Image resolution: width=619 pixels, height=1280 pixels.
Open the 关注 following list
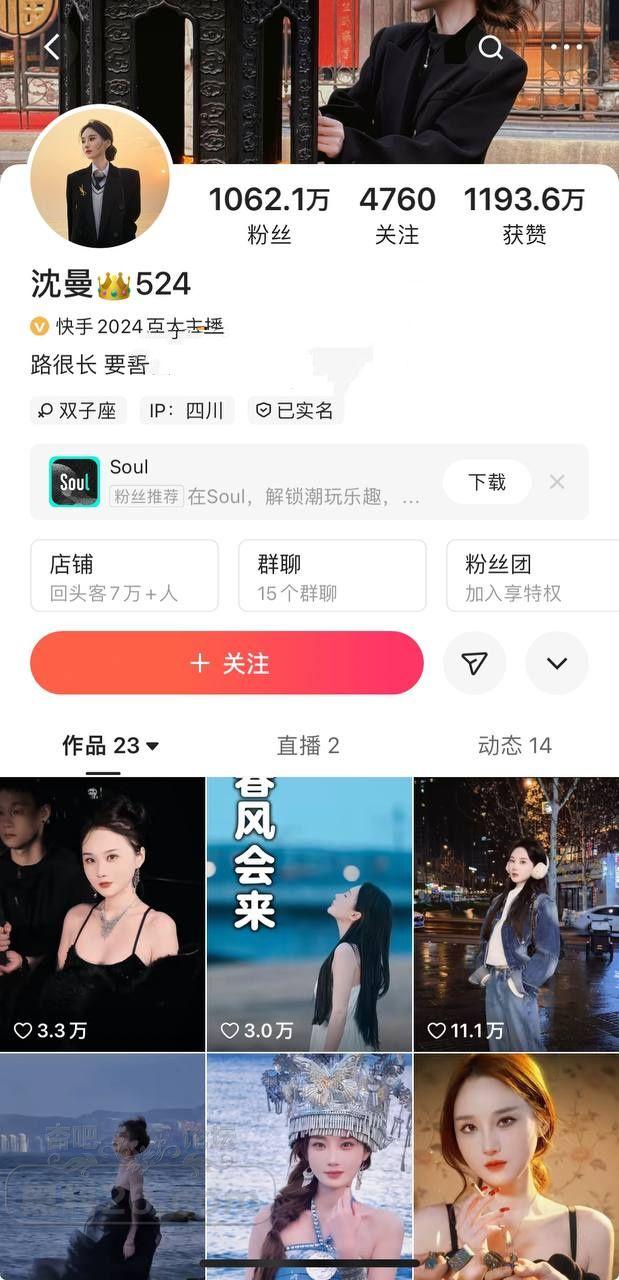(x=397, y=214)
